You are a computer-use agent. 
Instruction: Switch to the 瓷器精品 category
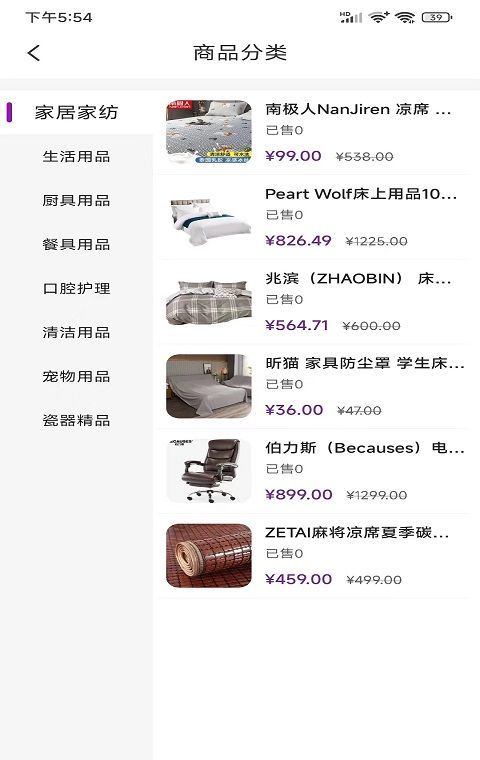pos(76,420)
